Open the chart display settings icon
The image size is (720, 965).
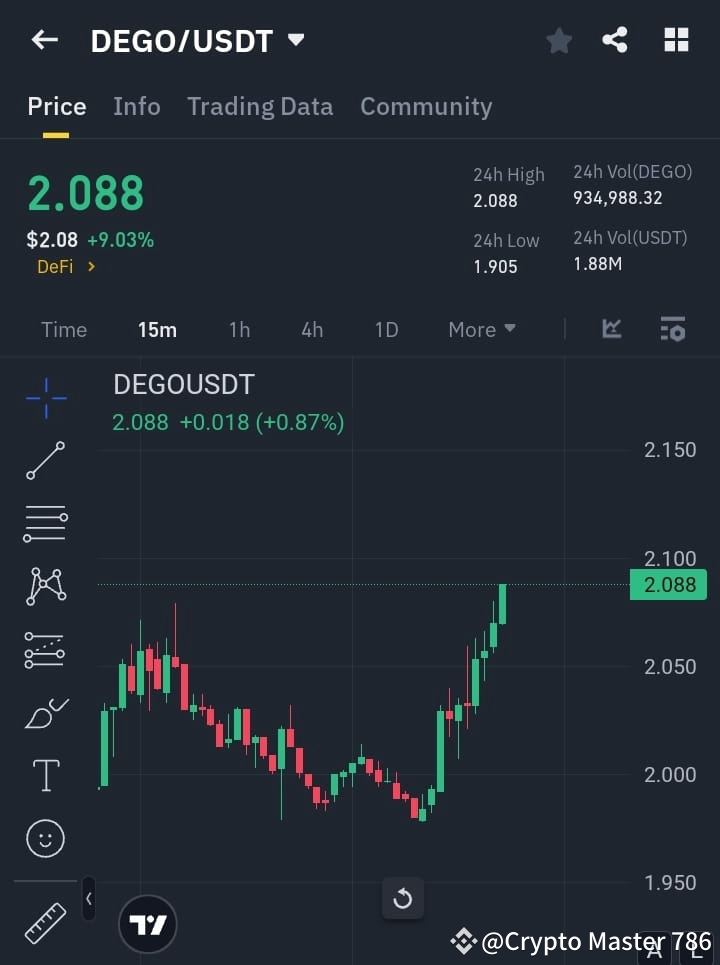pyautogui.click(x=673, y=329)
